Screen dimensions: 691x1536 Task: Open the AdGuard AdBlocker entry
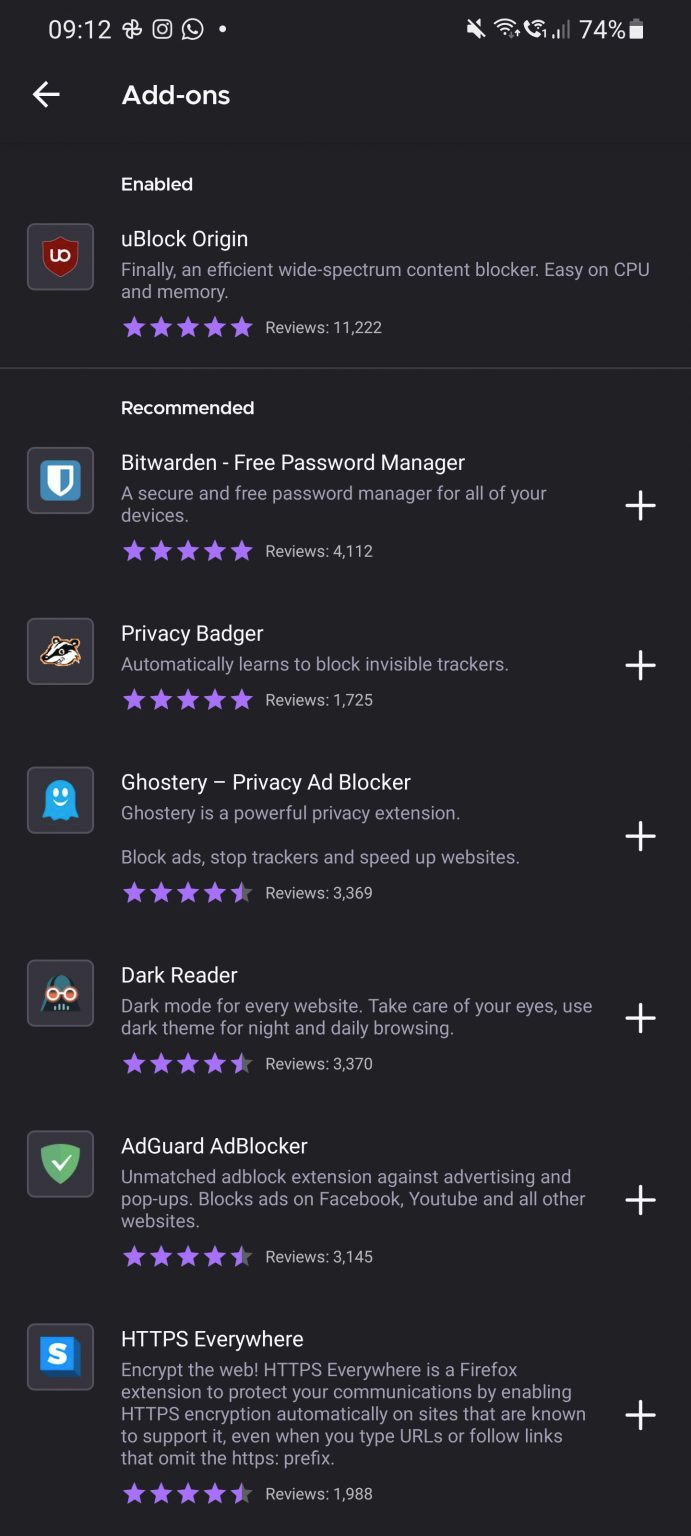point(310,1200)
